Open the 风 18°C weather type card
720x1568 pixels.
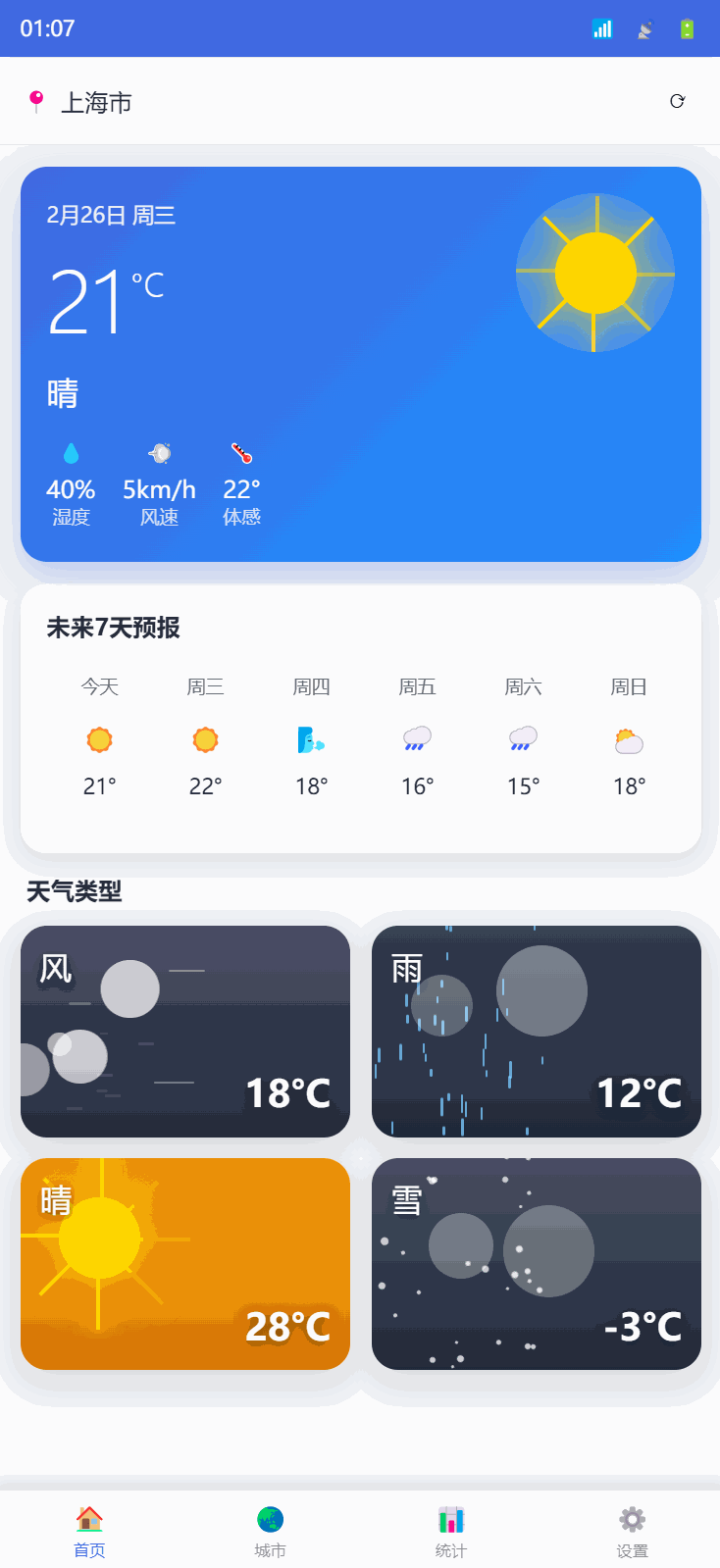(x=185, y=1032)
